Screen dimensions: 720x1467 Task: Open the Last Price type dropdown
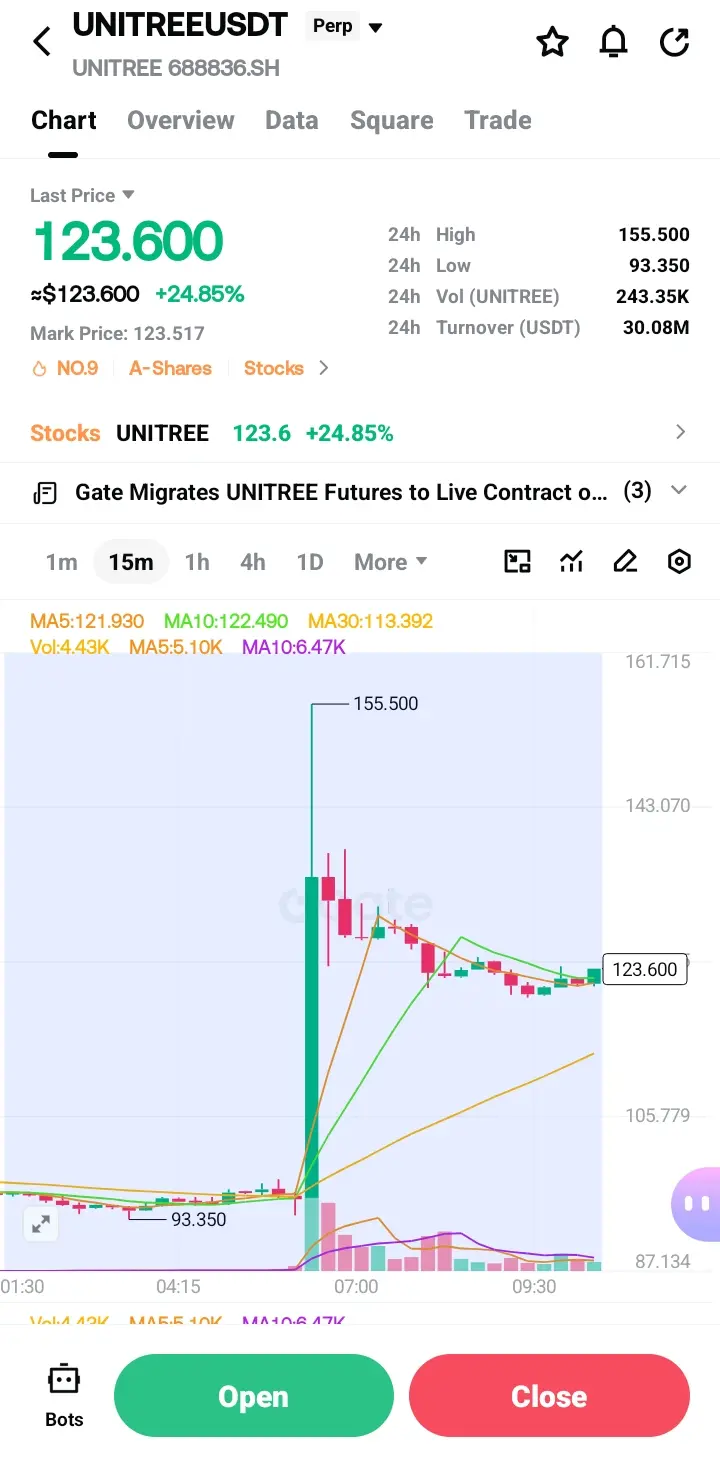[82, 195]
